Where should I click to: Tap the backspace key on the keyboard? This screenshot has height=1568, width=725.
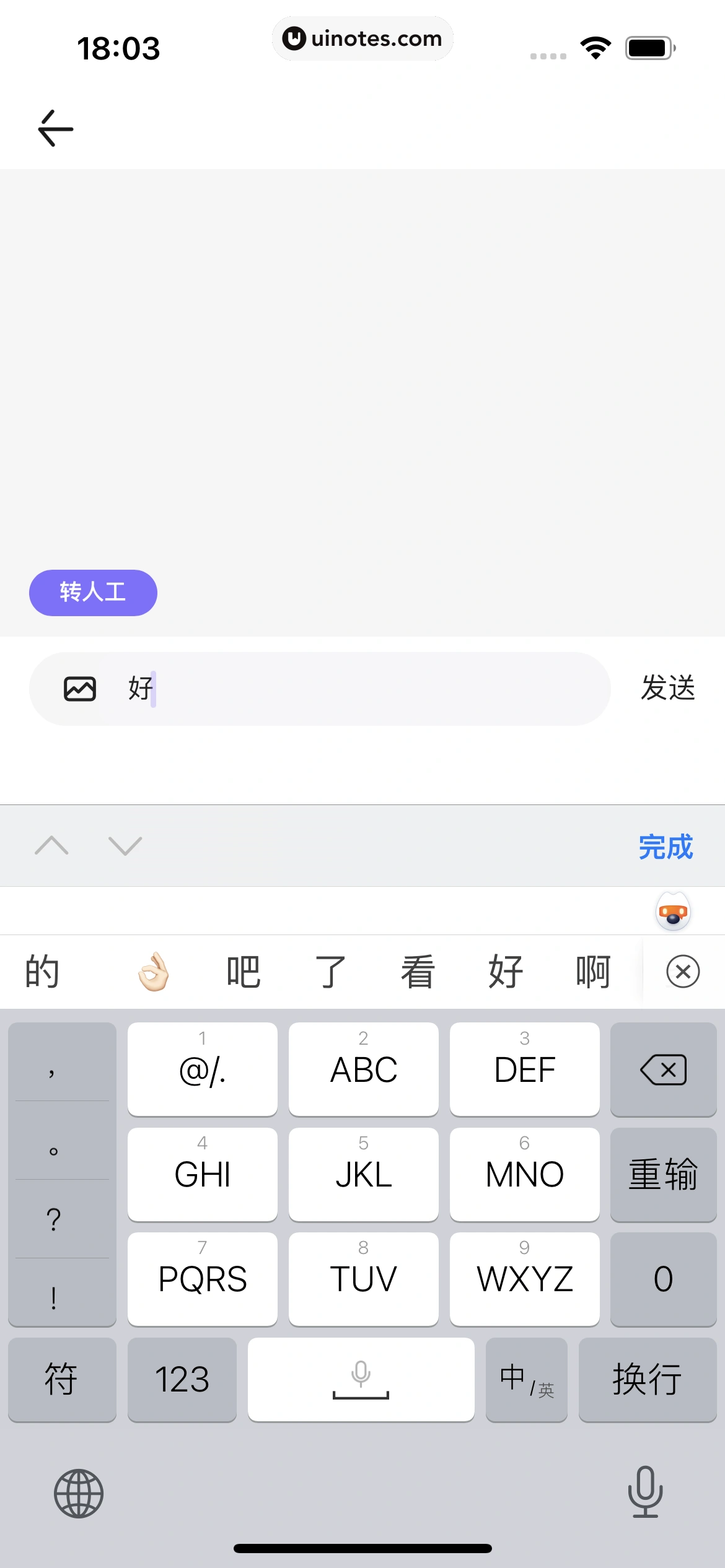[x=663, y=1069]
